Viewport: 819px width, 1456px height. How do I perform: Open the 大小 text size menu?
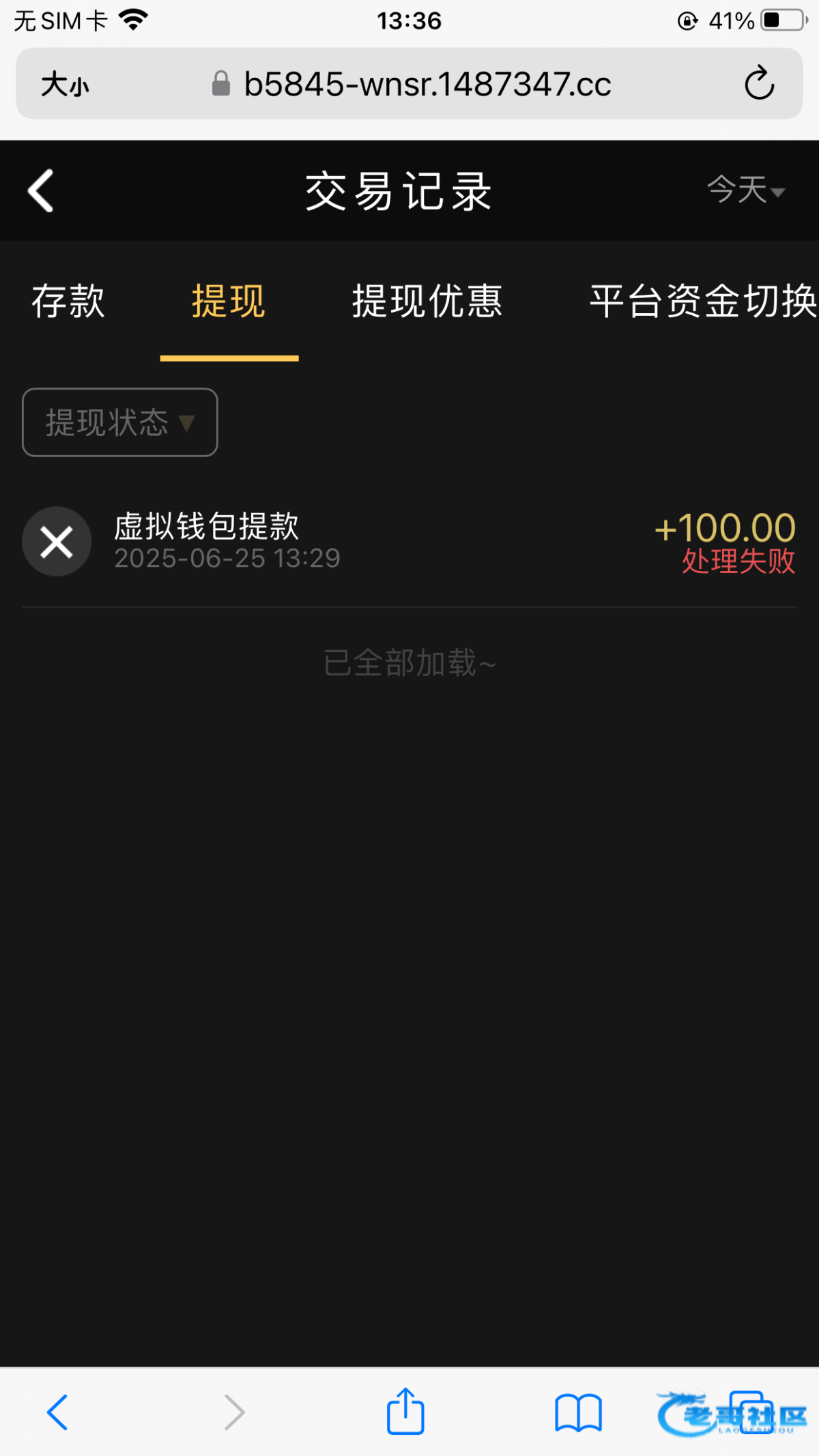tap(65, 85)
